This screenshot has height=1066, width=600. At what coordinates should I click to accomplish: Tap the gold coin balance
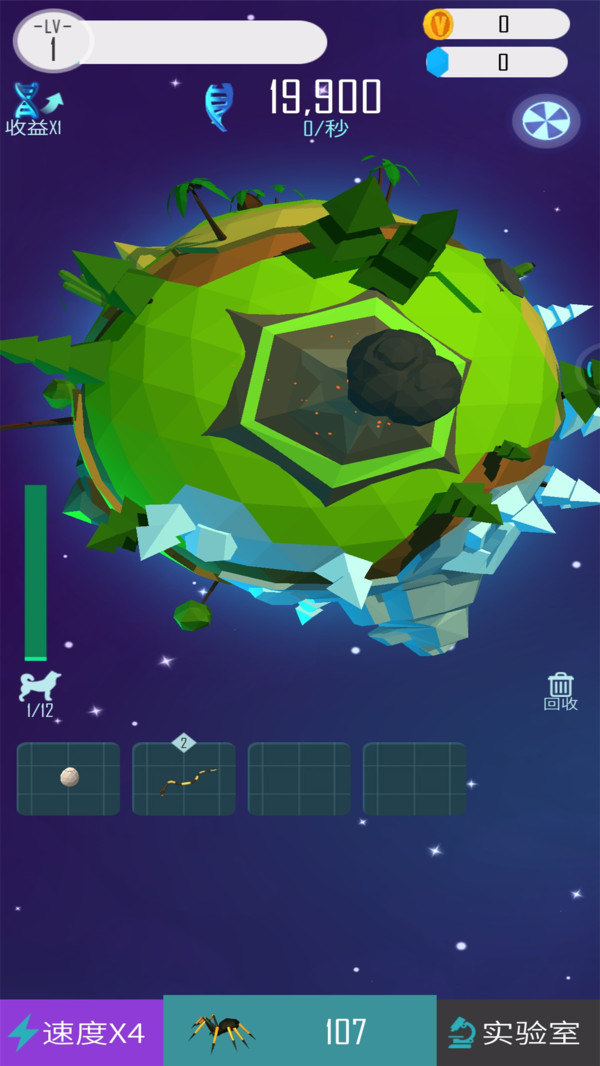tap(496, 24)
